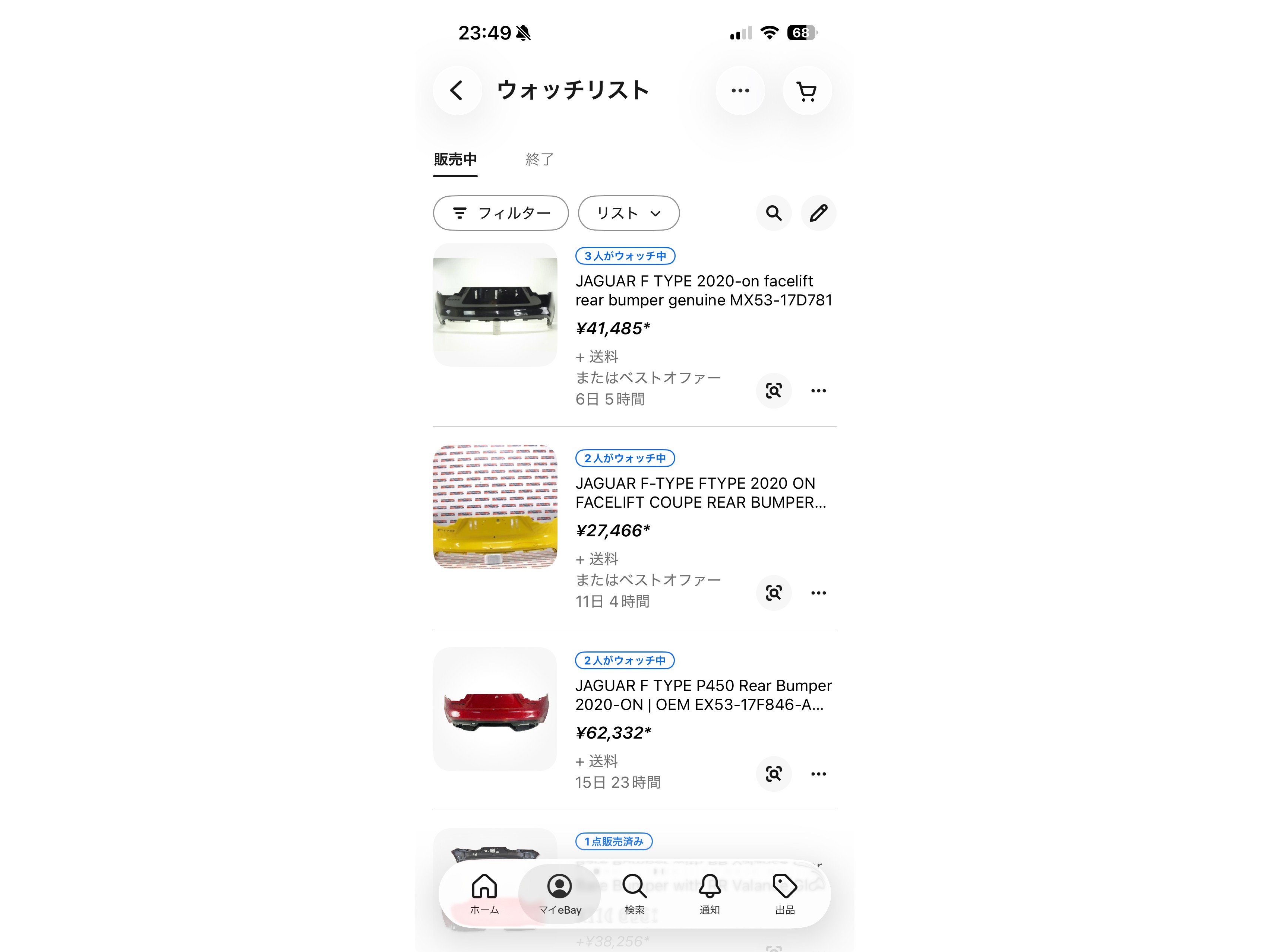Screen dimensions: 1270x952
Task: Open the overflow menu in the header
Action: click(740, 91)
